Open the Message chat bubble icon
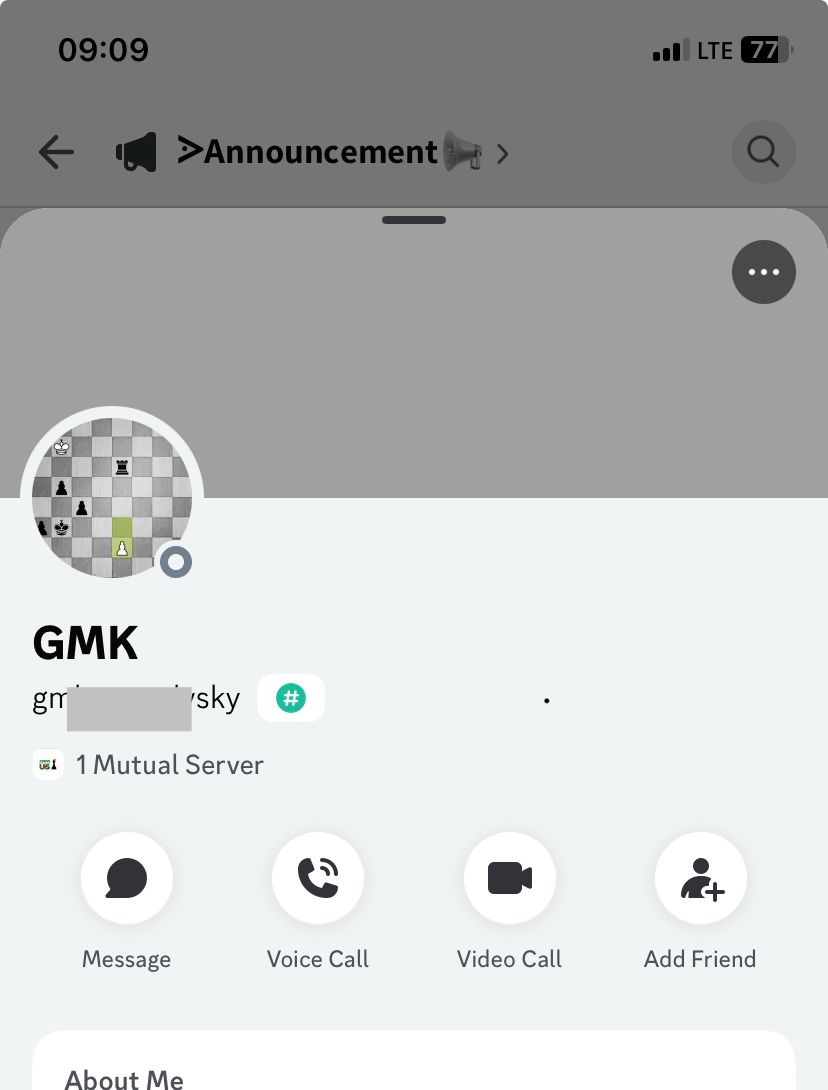The image size is (828, 1090). click(126, 878)
